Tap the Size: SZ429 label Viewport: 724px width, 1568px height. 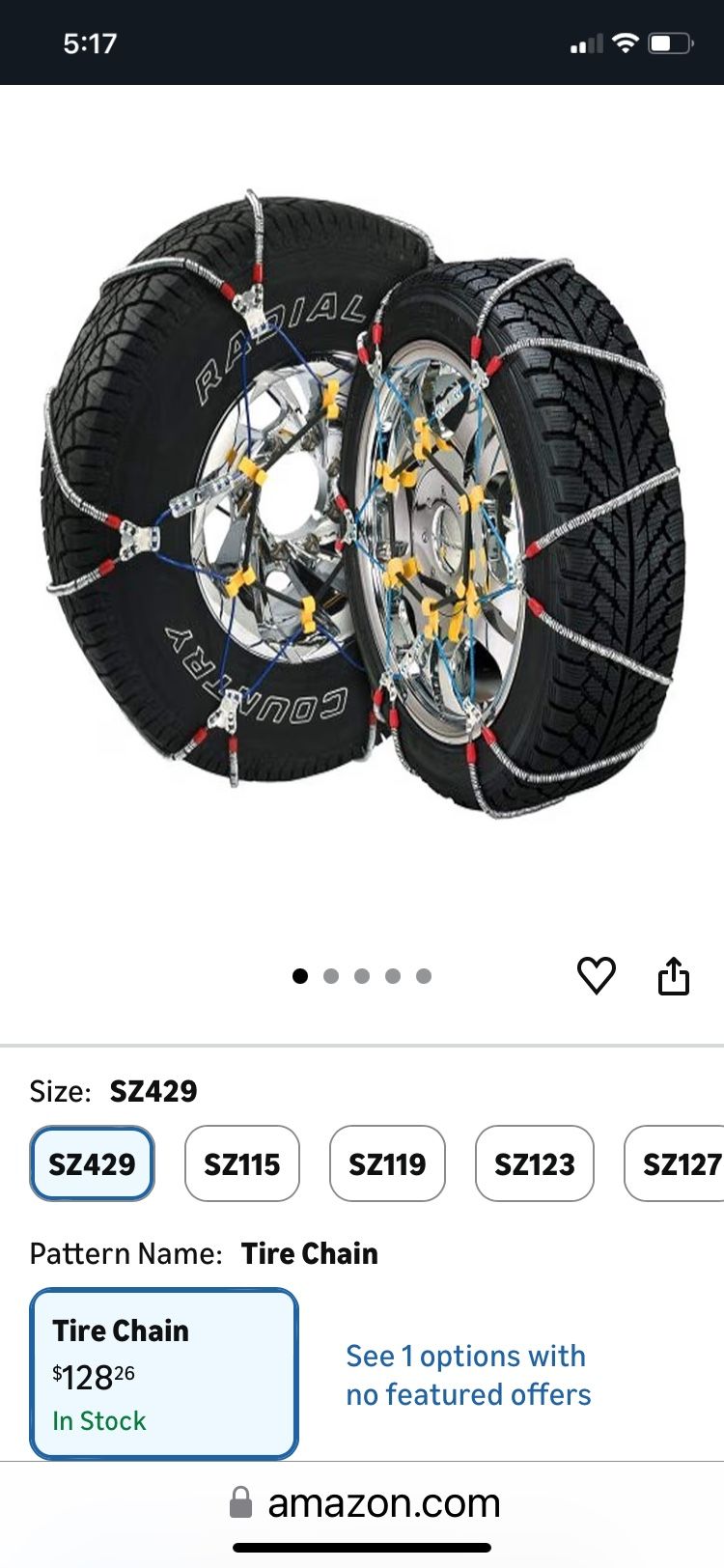point(113,1091)
